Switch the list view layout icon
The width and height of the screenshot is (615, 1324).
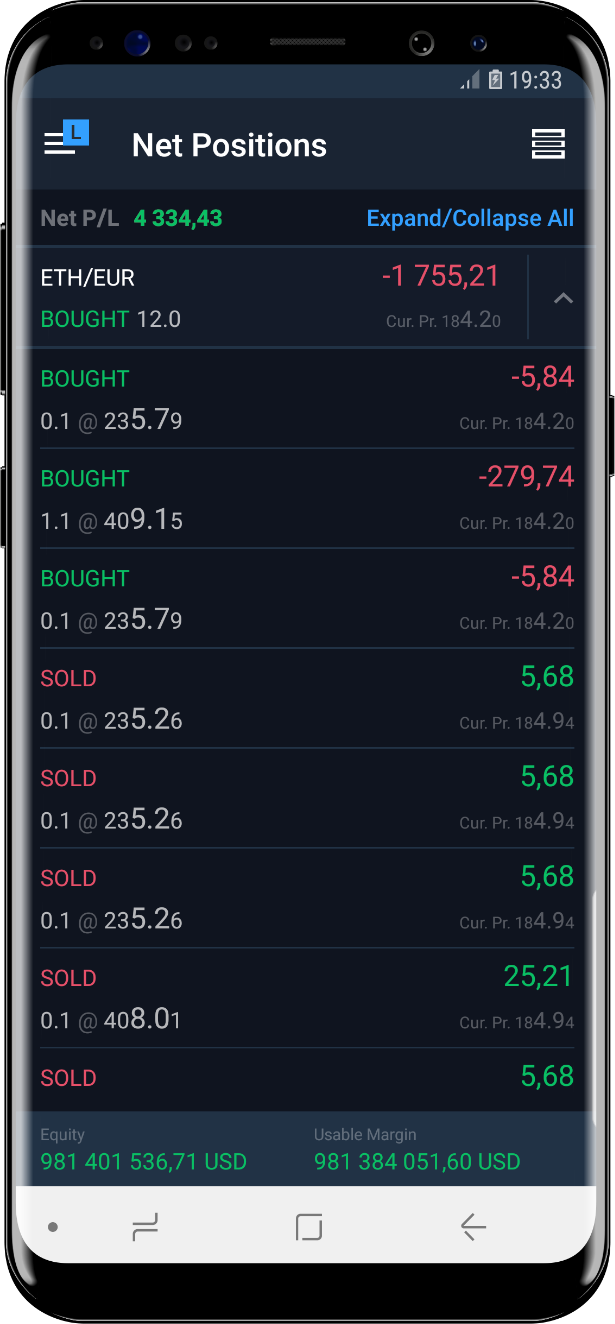coord(548,145)
